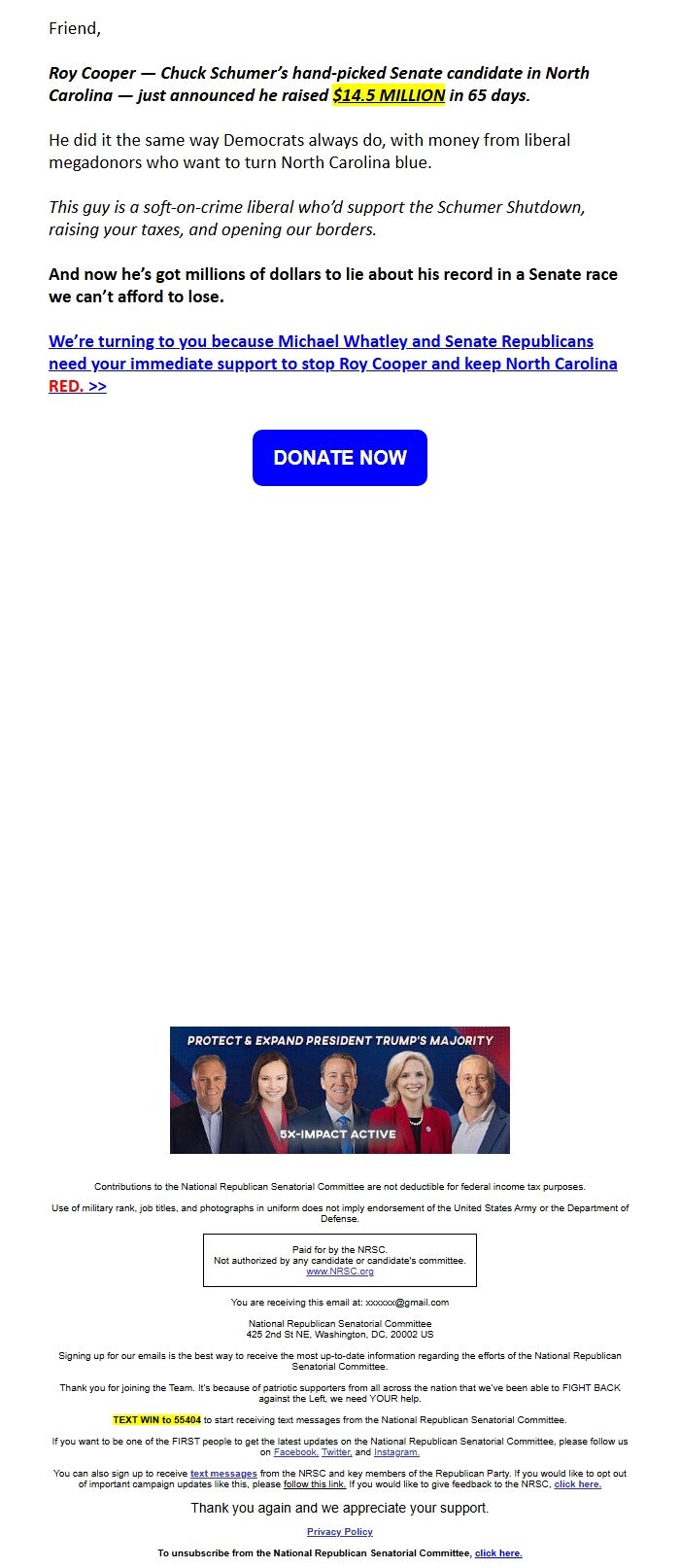Open the text messages sign-up link
Viewport: 680px width, 1568px height.
coord(223,1474)
